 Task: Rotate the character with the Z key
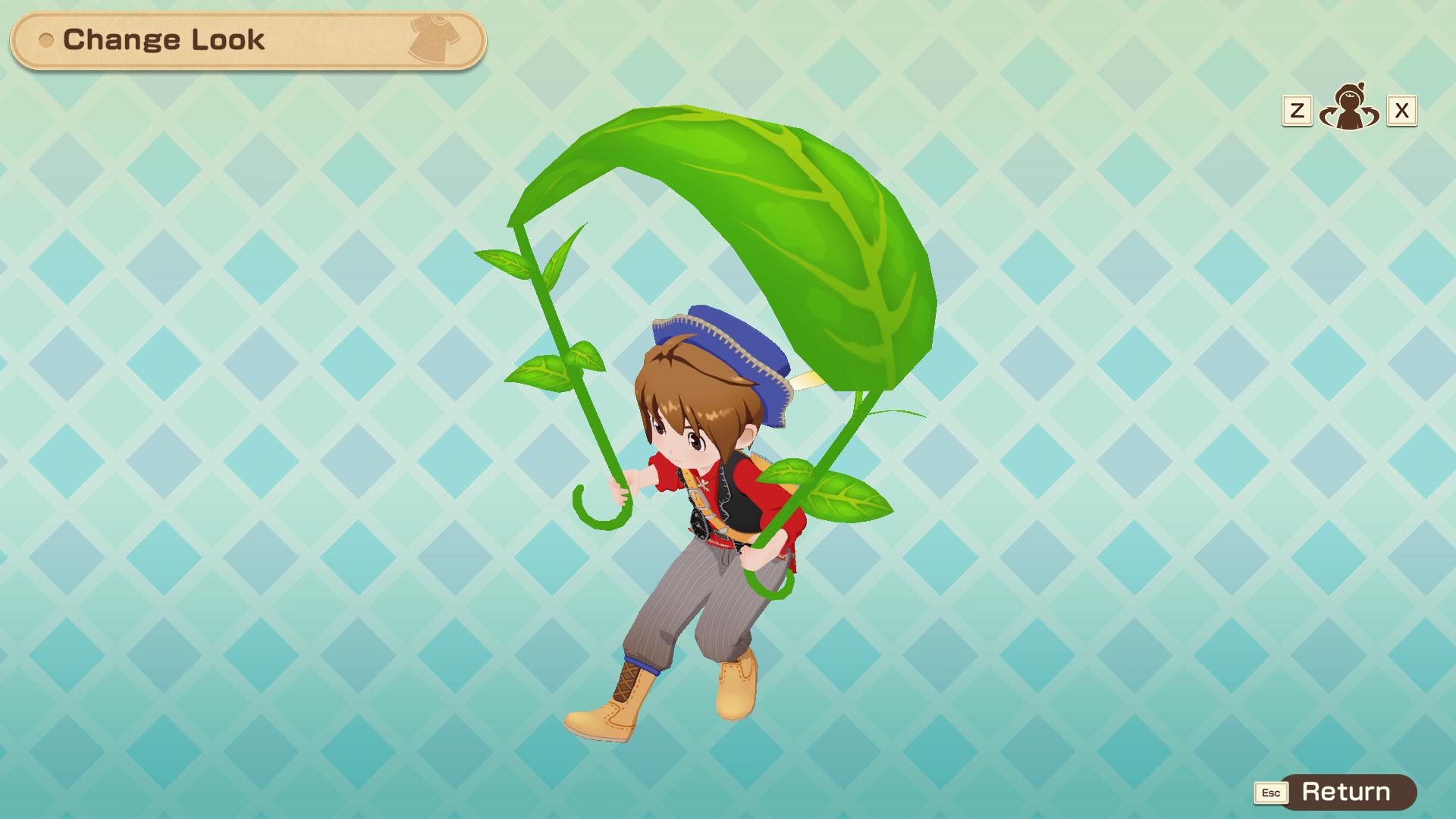click(1297, 111)
